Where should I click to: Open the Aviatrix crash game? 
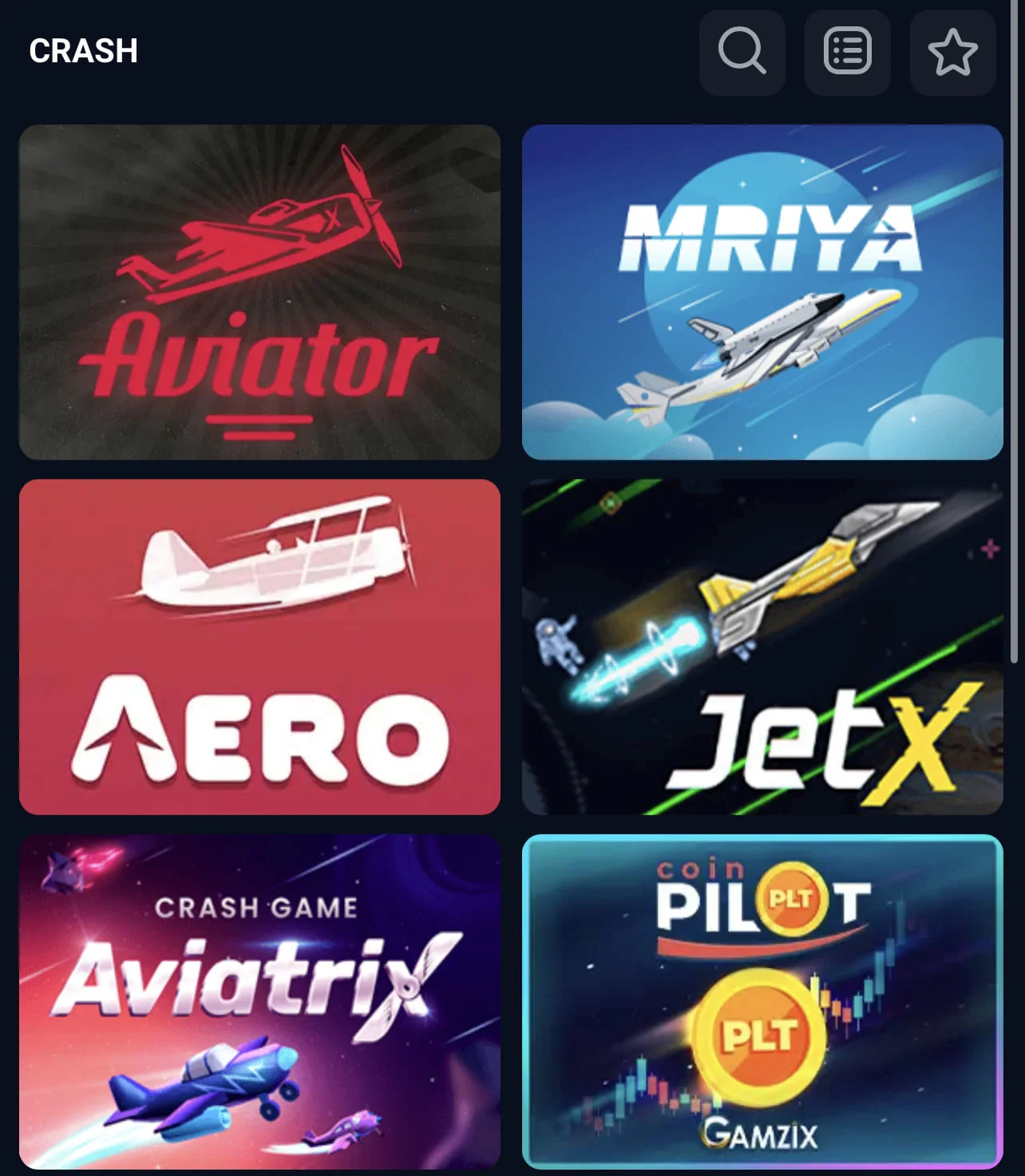point(259,1001)
